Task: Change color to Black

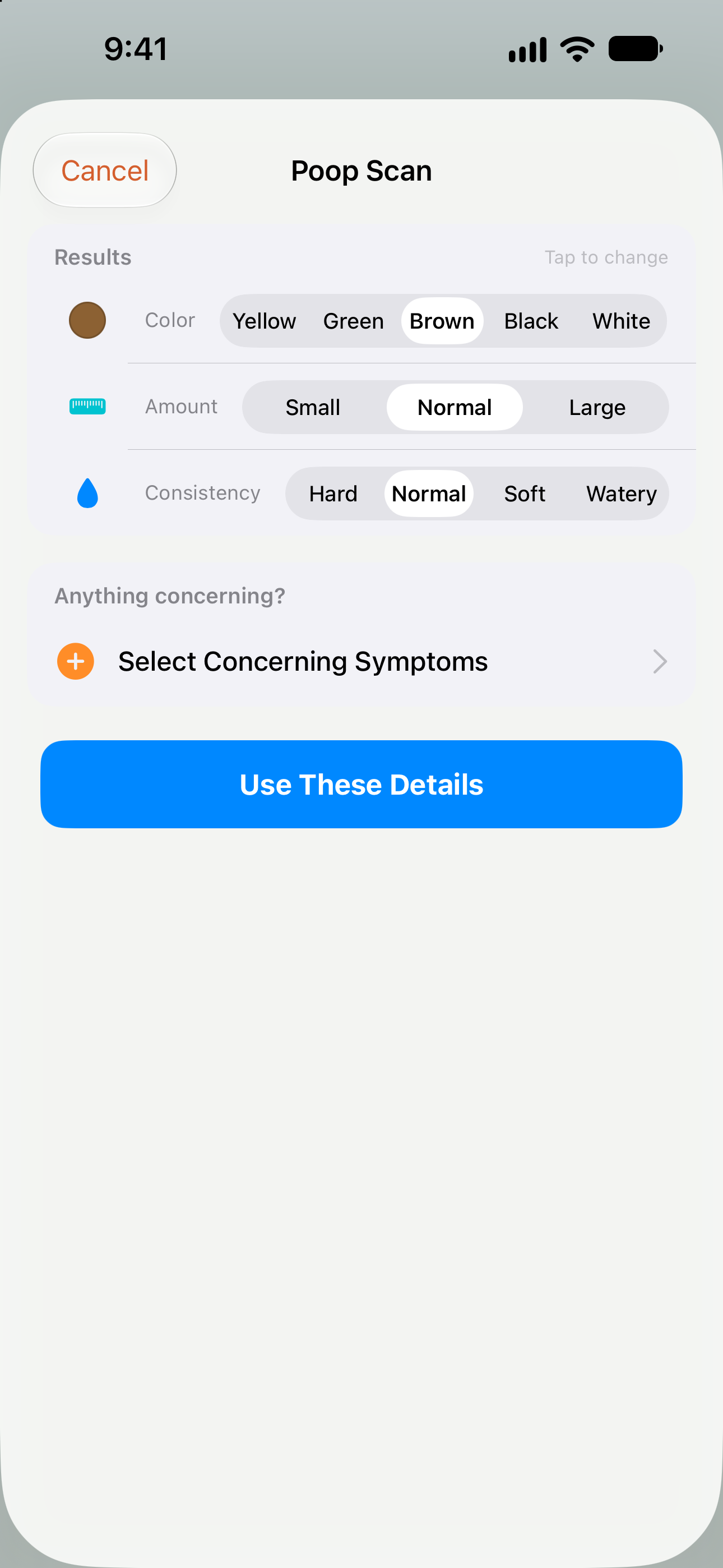Action: coord(531,321)
